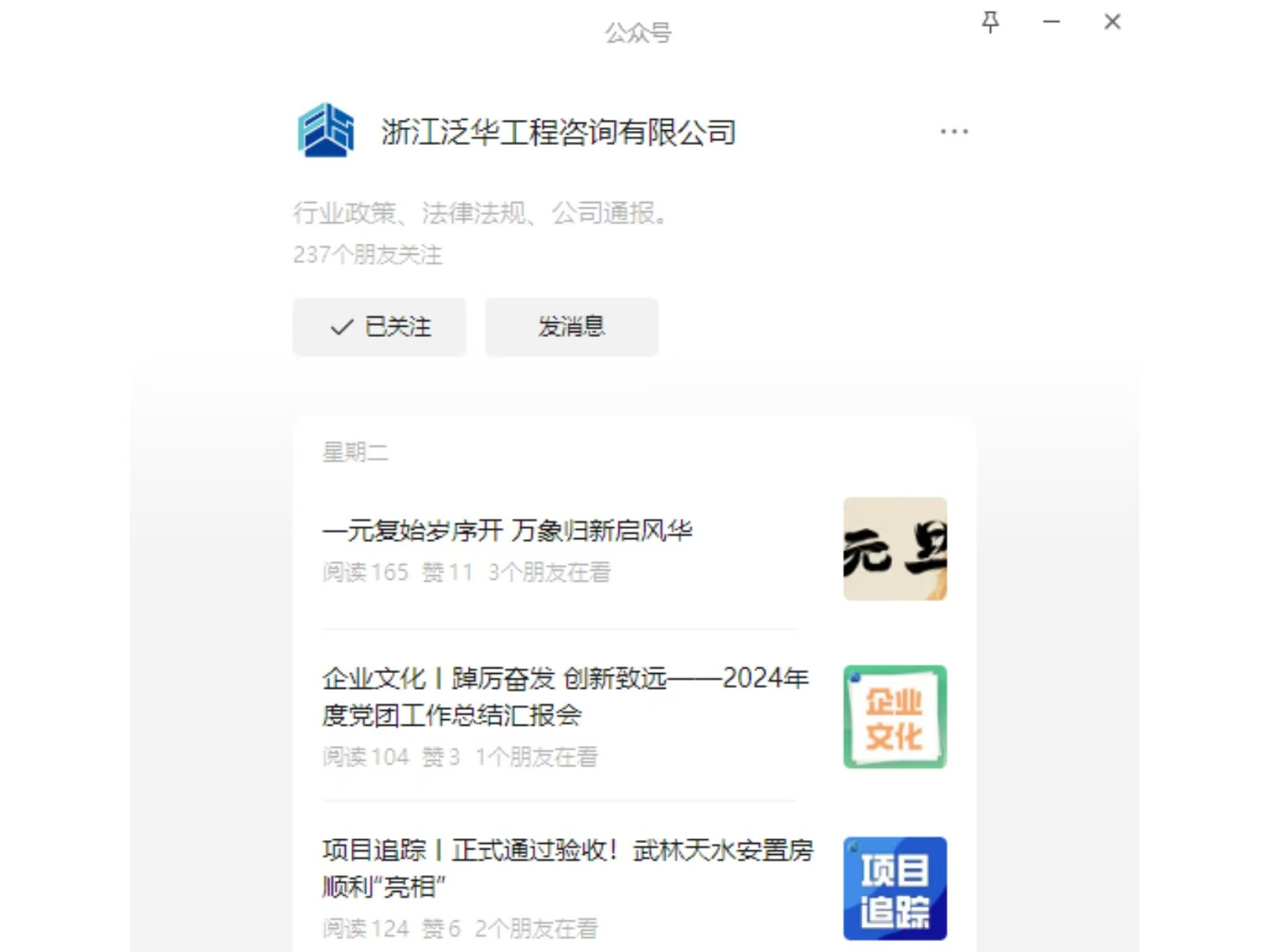Image resolution: width=1270 pixels, height=952 pixels.
Task: Minimize the 公众号 window
Action: 1051,22
